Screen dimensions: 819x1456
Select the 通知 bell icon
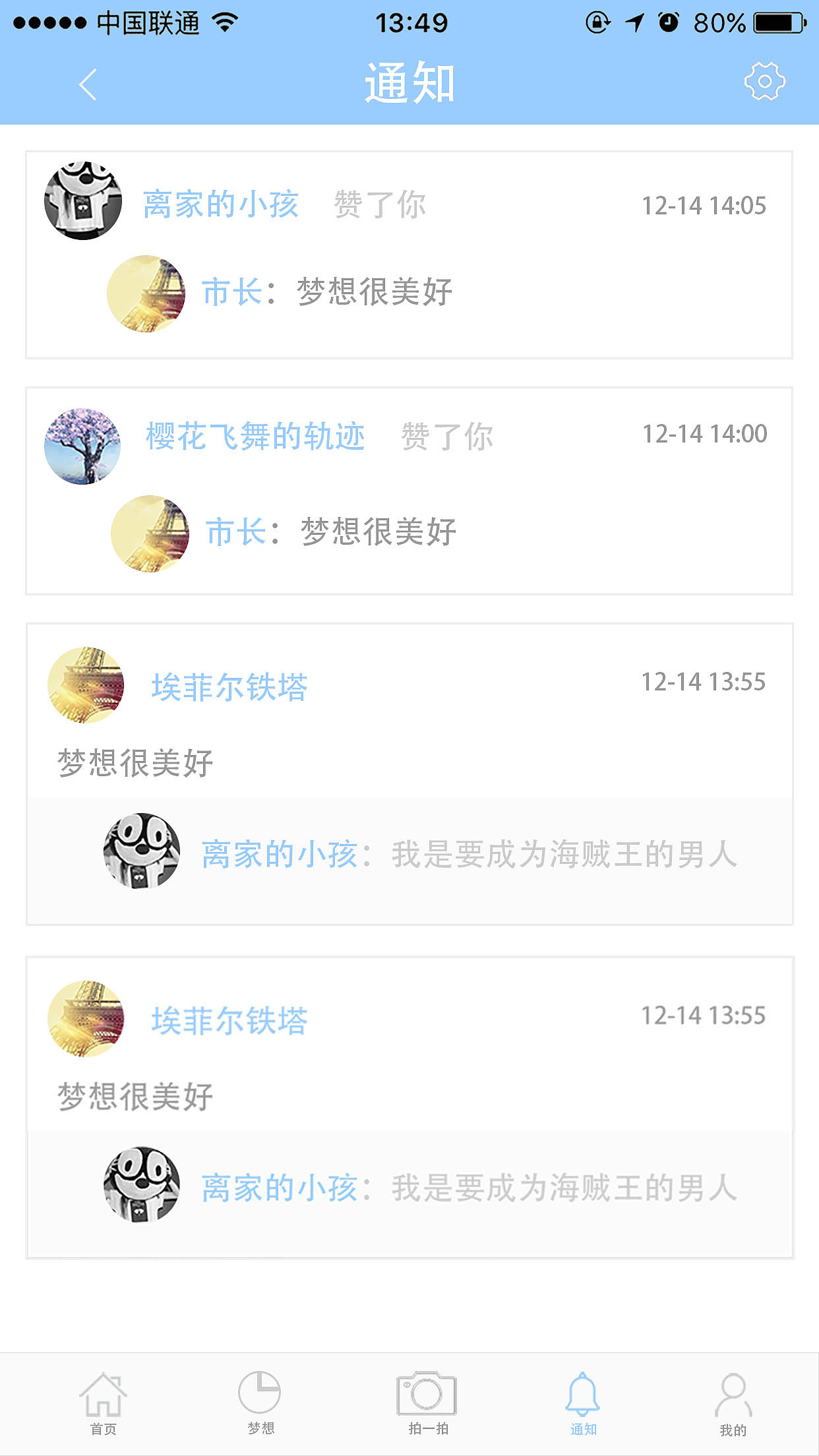(x=585, y=1391)
